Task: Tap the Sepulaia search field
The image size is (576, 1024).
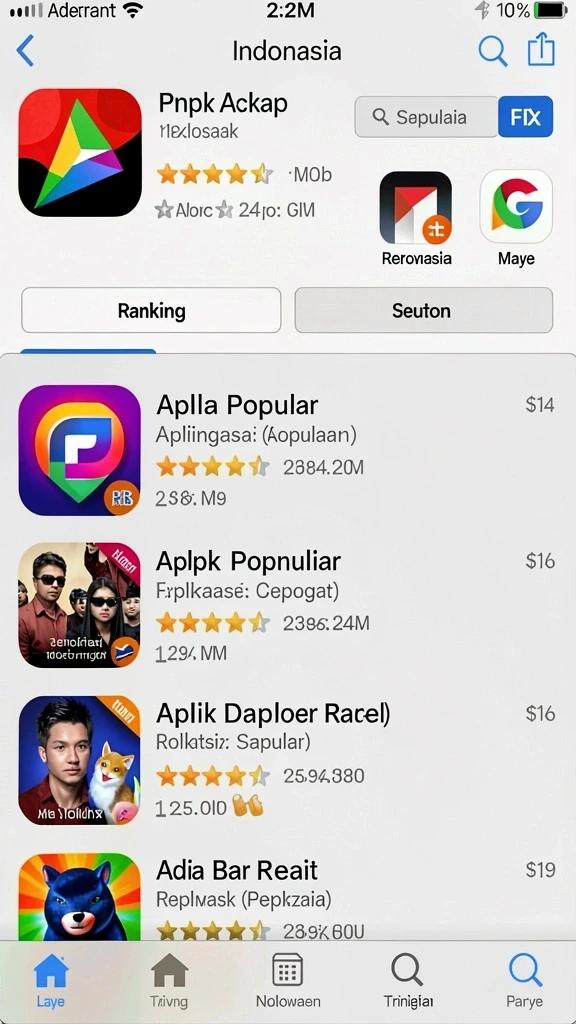Action: tap(426, 117)
